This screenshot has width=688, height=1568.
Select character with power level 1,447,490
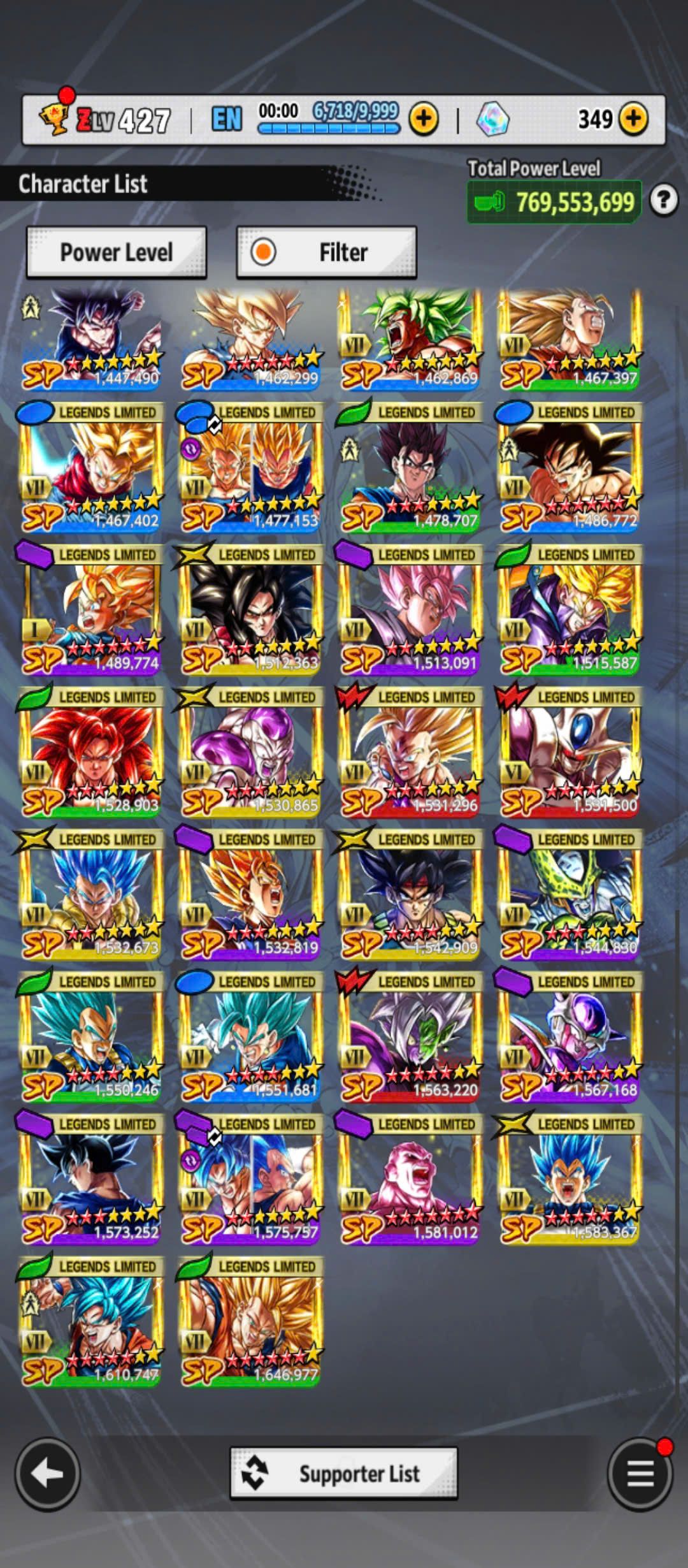pos(90,338)
